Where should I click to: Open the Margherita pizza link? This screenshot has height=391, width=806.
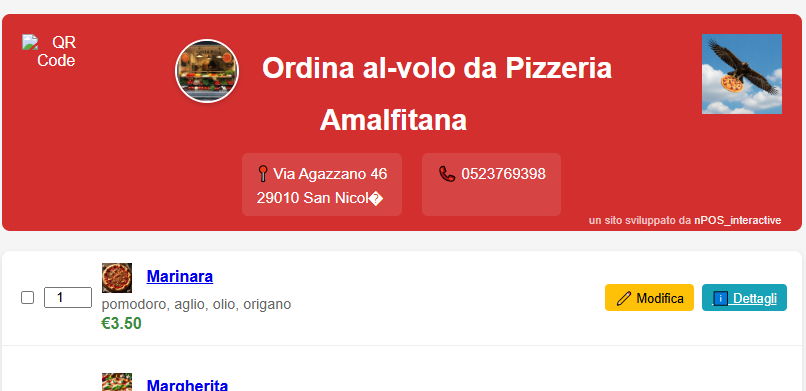(187, 385)
